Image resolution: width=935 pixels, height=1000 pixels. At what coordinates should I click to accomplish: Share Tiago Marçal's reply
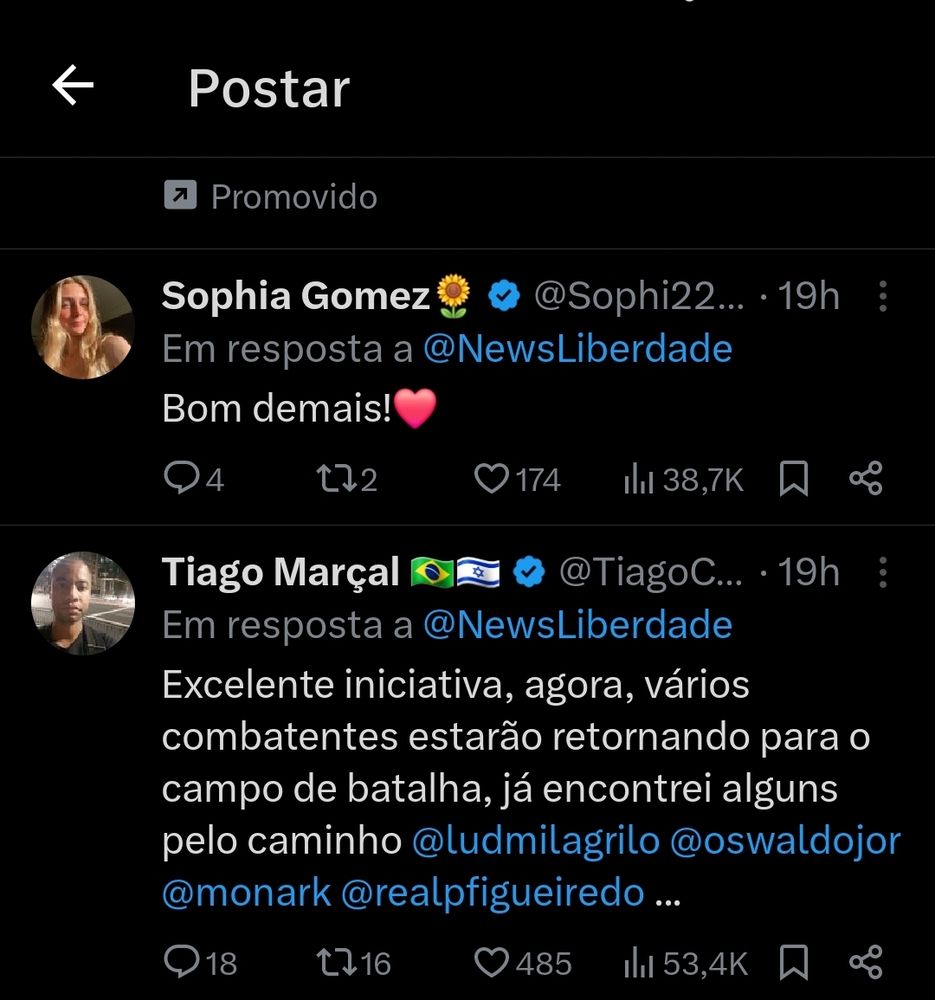click(x=865, y=962)
